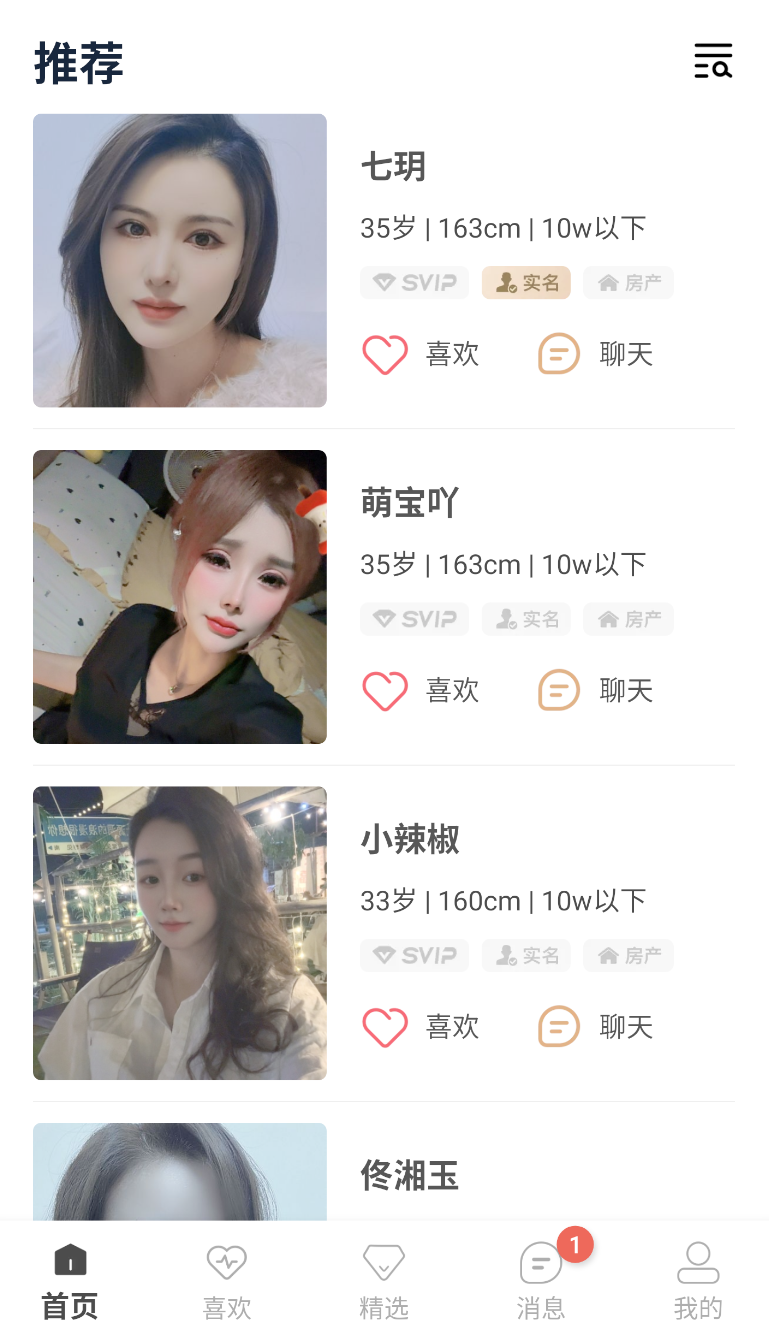Tap the 房产 badge on 萌宝吖's card

[x=628, y=619]
